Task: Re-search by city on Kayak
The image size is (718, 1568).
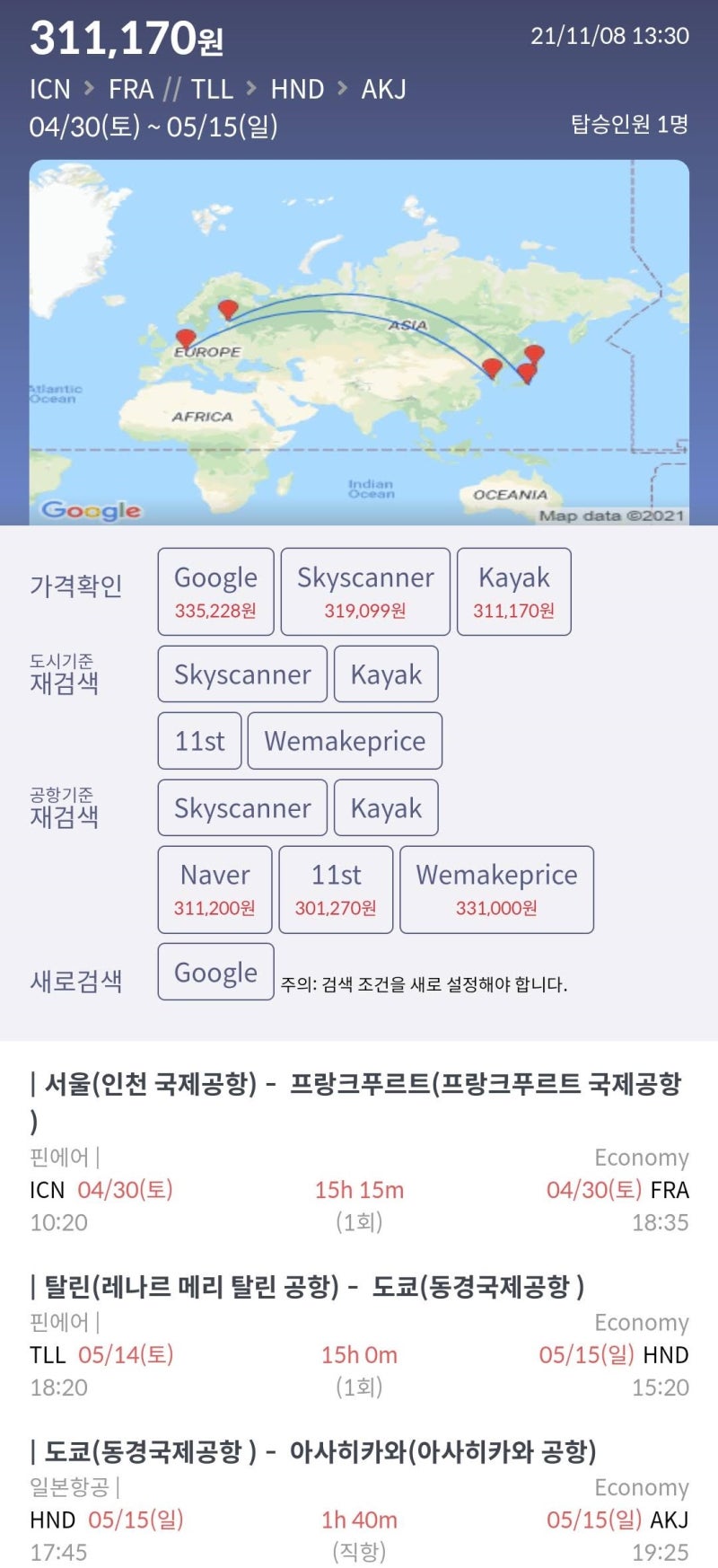Action: click(x=386, y=674)
